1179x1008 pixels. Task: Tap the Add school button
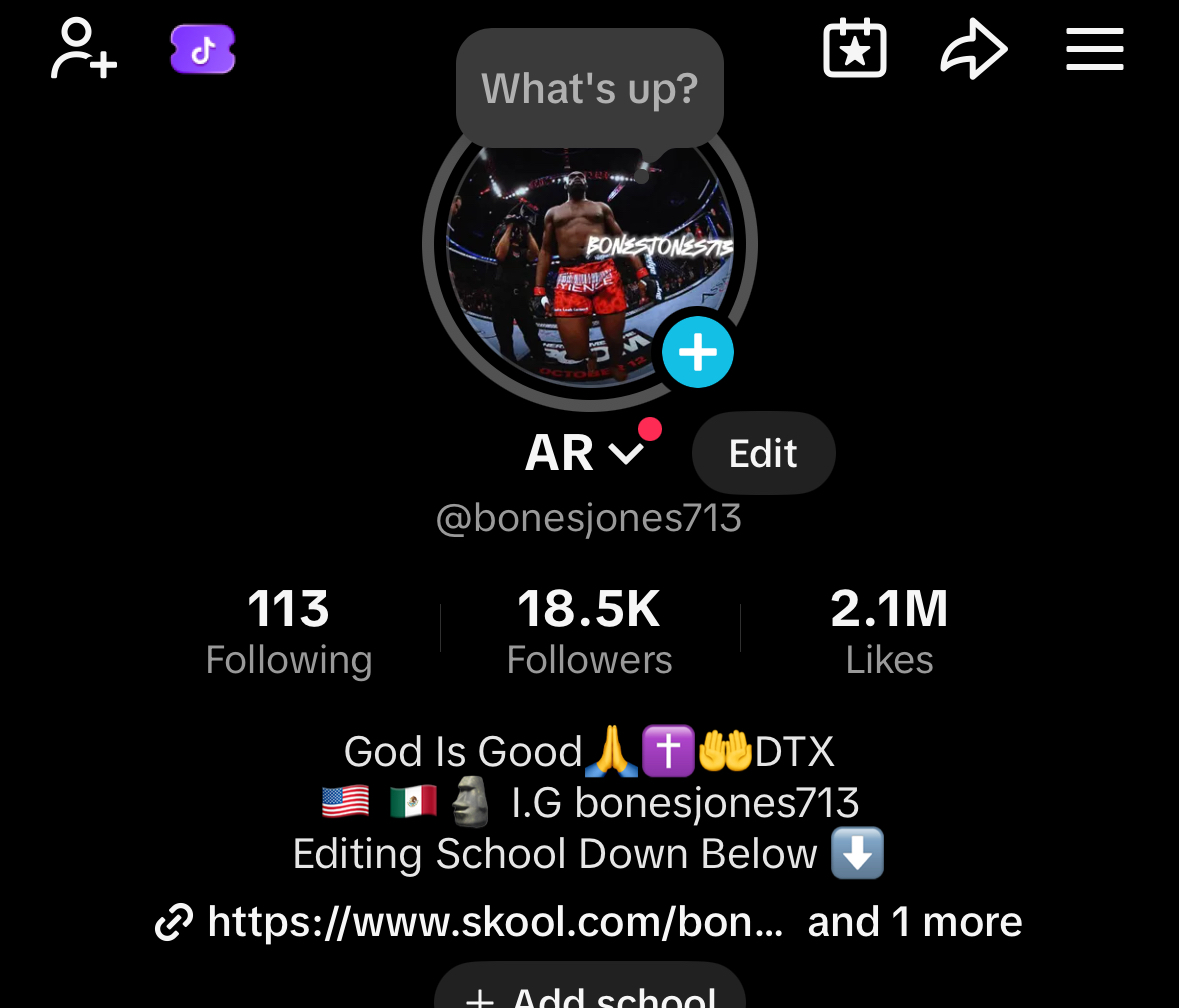[590, 993]
